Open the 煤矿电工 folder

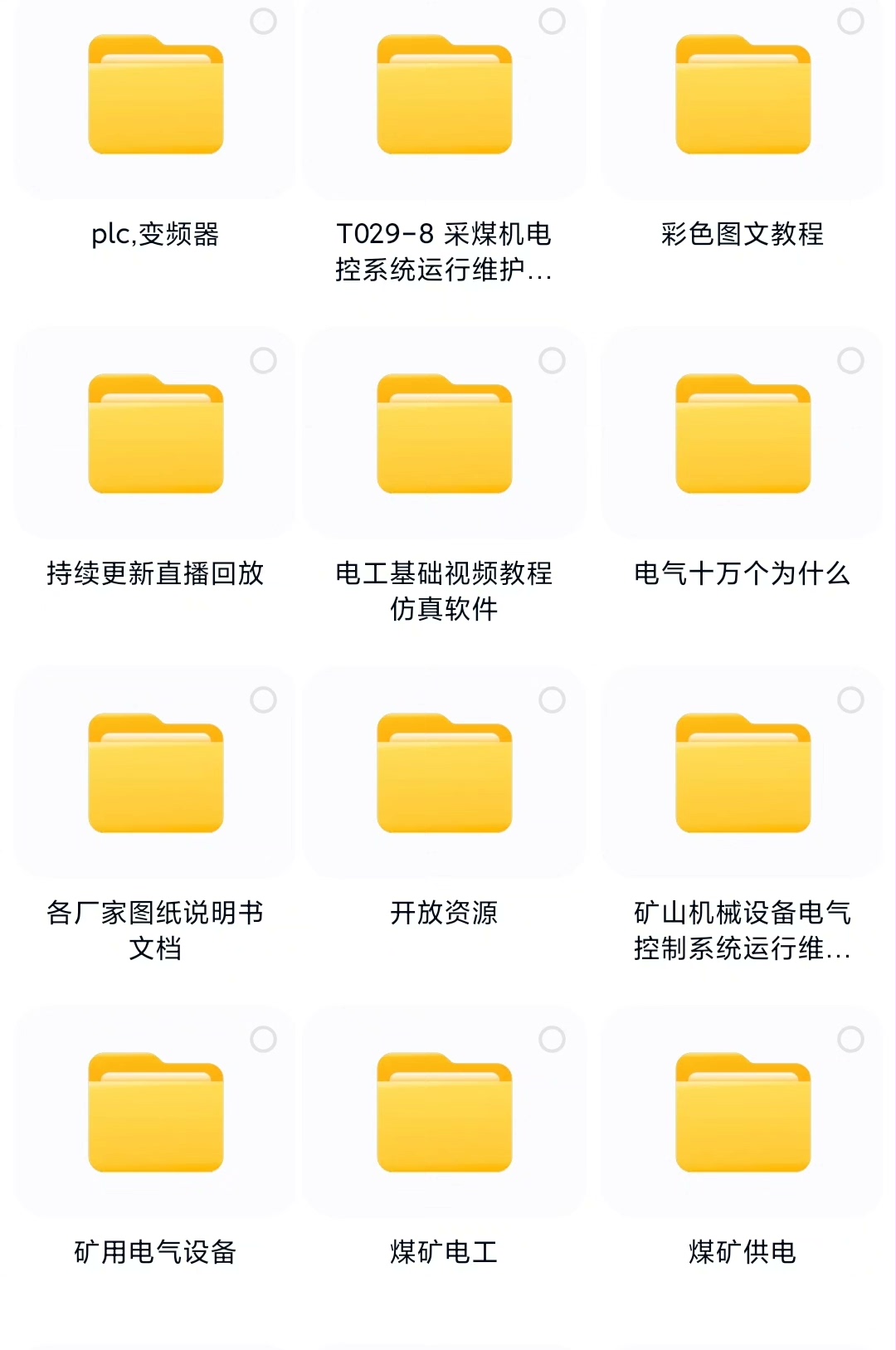[445, 1113]
